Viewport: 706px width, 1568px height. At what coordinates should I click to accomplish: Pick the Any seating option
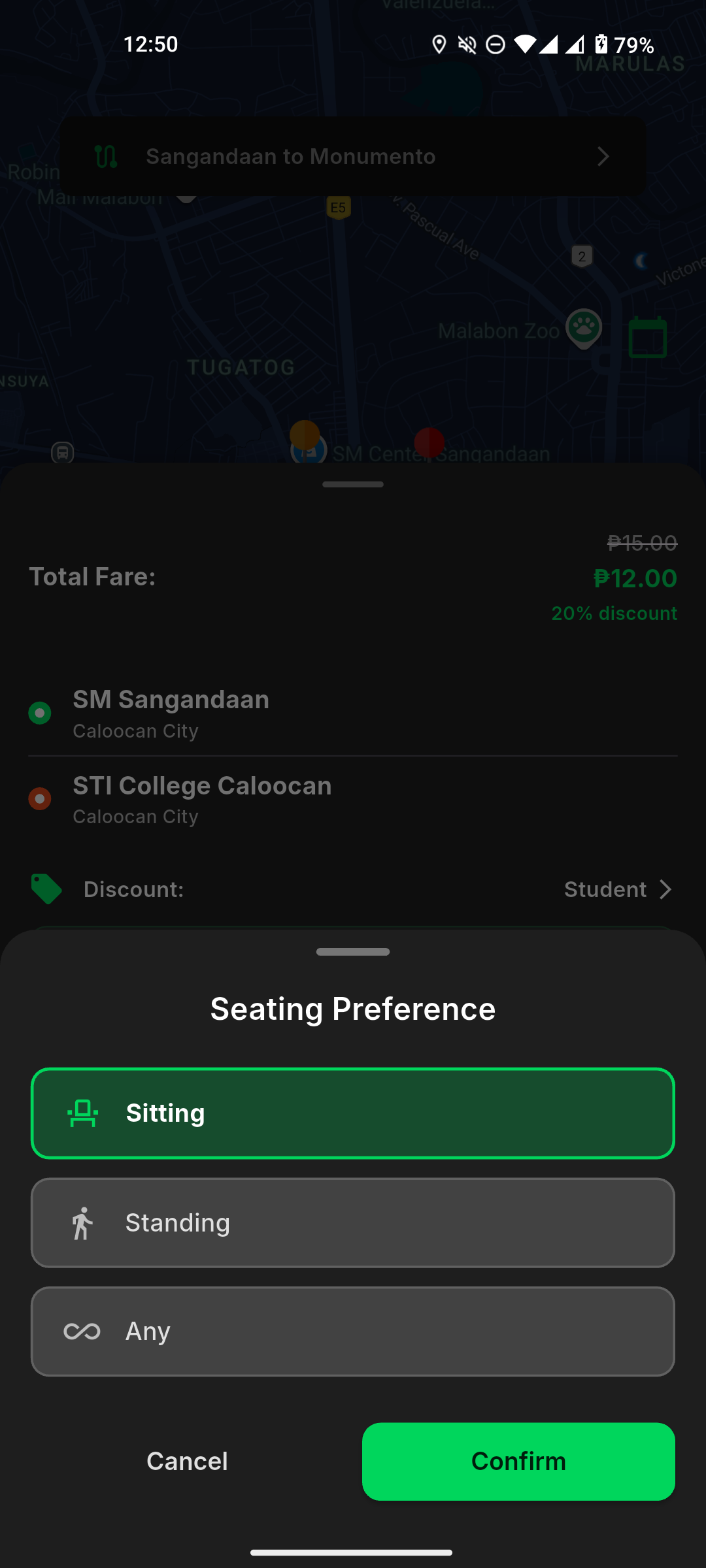click(353, 1331)
